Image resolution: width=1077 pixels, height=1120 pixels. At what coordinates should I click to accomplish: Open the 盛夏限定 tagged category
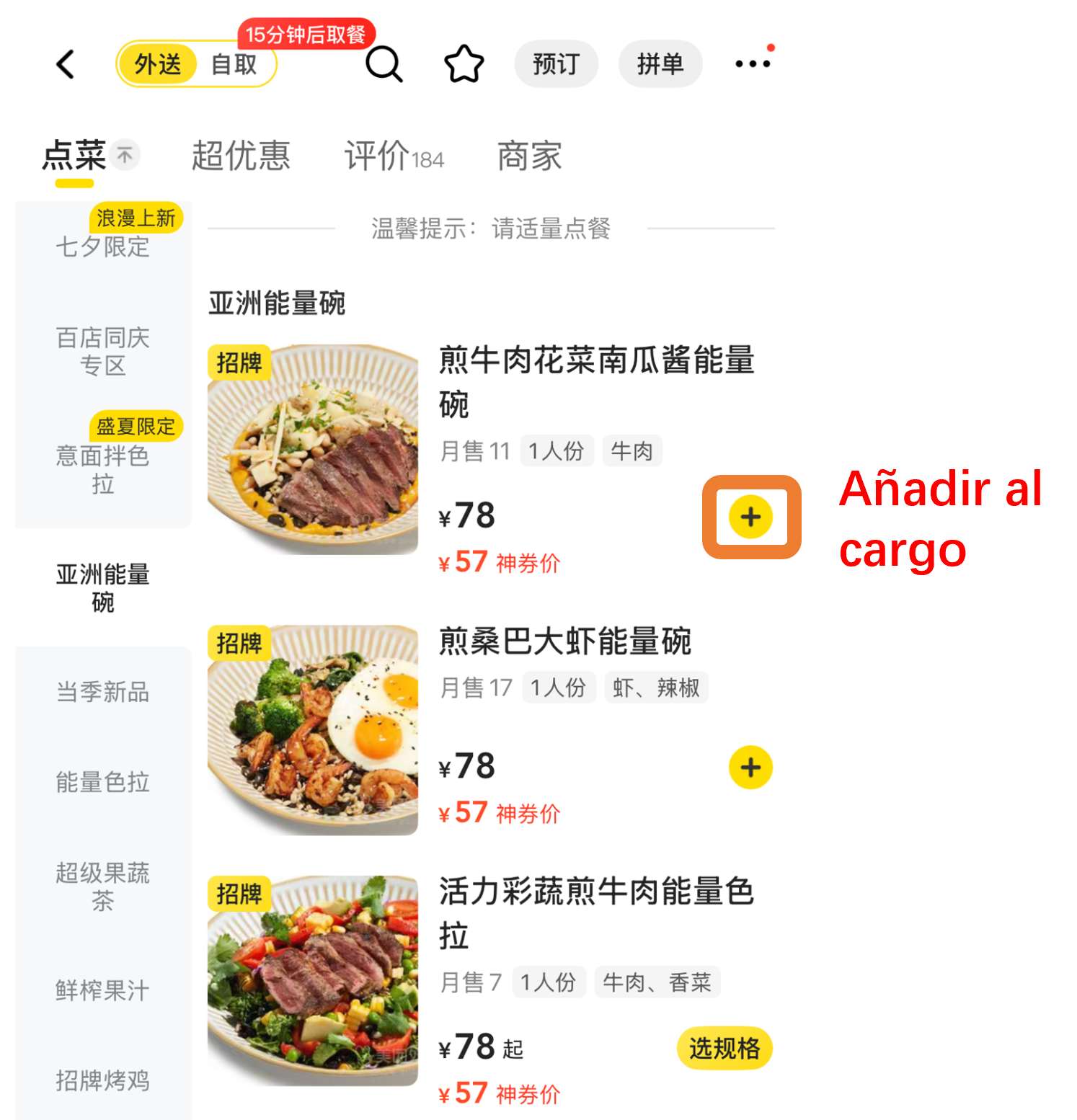[x=134, y=426]
